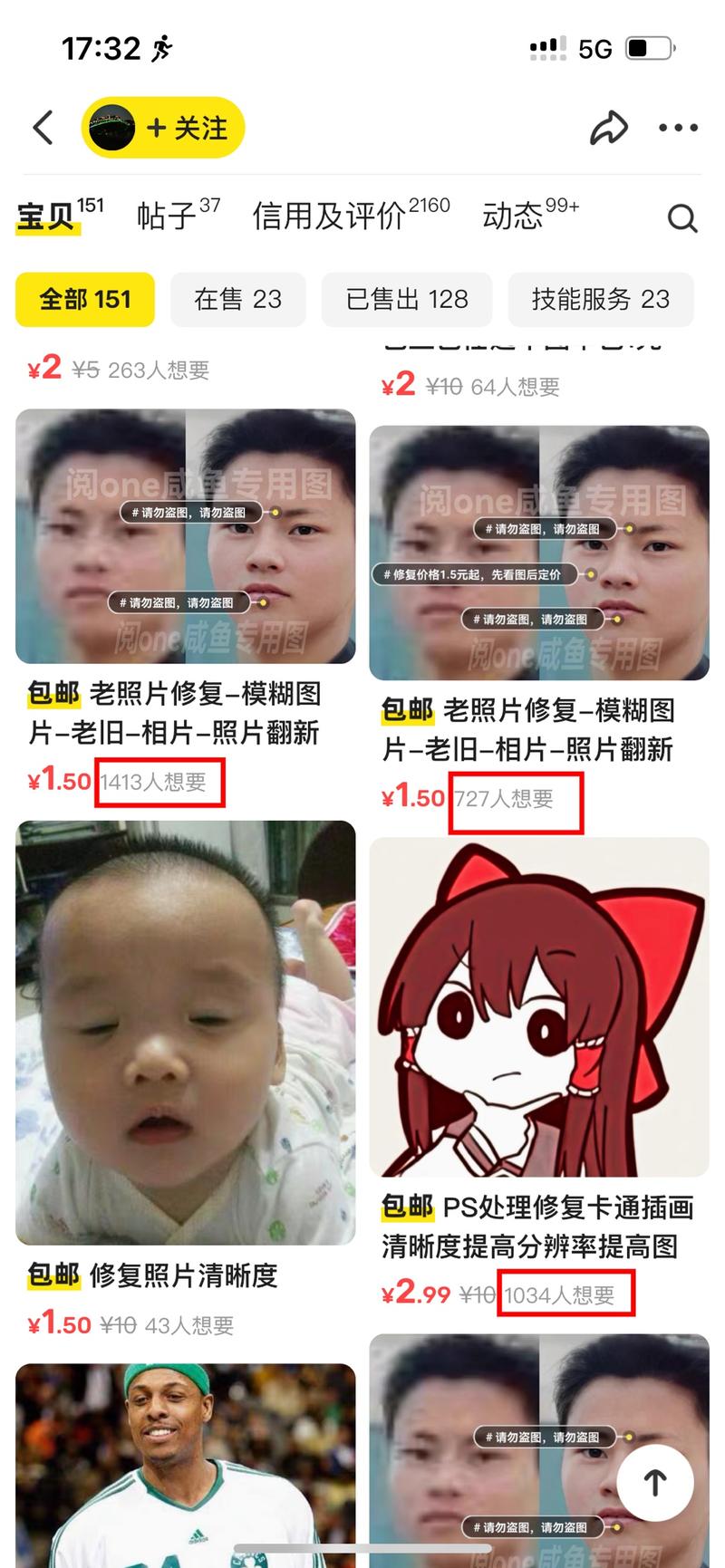Open the three-dot overflow menu
The image size is (725, 1568).
[678, 128]
